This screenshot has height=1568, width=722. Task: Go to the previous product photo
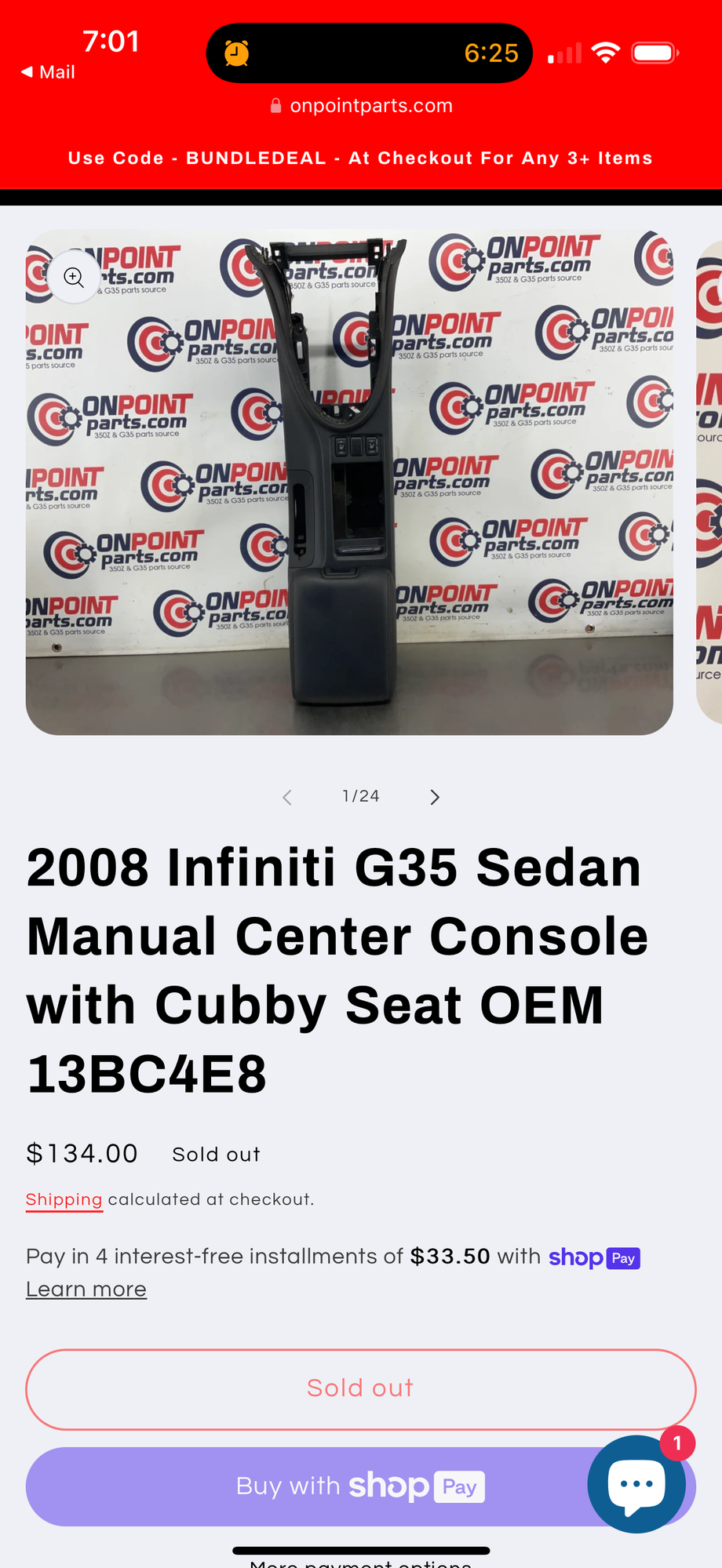click(x=287, y=797)
